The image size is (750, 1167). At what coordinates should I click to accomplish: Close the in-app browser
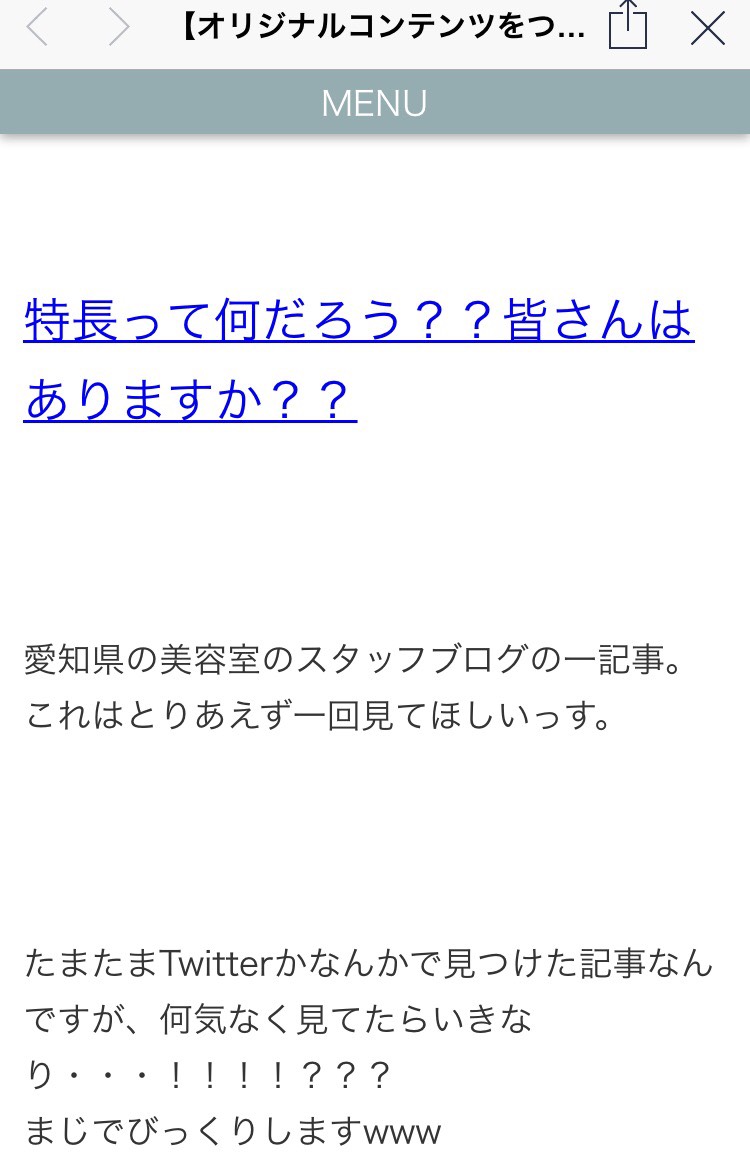coord(708,29)
